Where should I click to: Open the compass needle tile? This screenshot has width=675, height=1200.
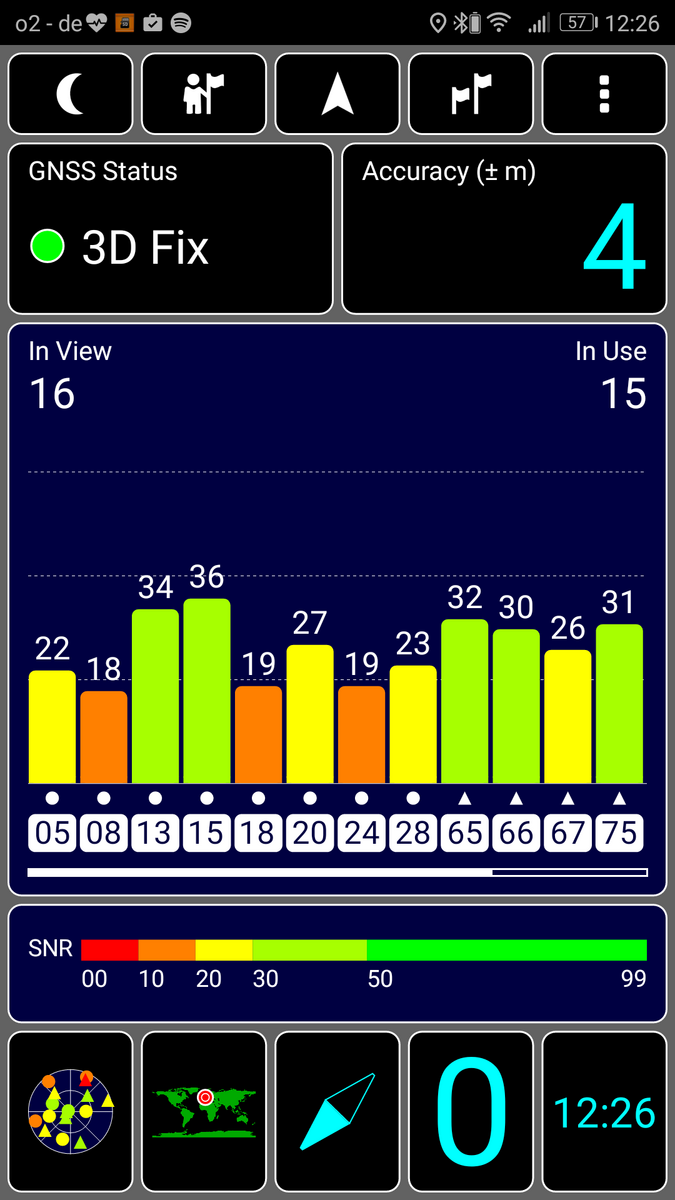point(338,1112)
